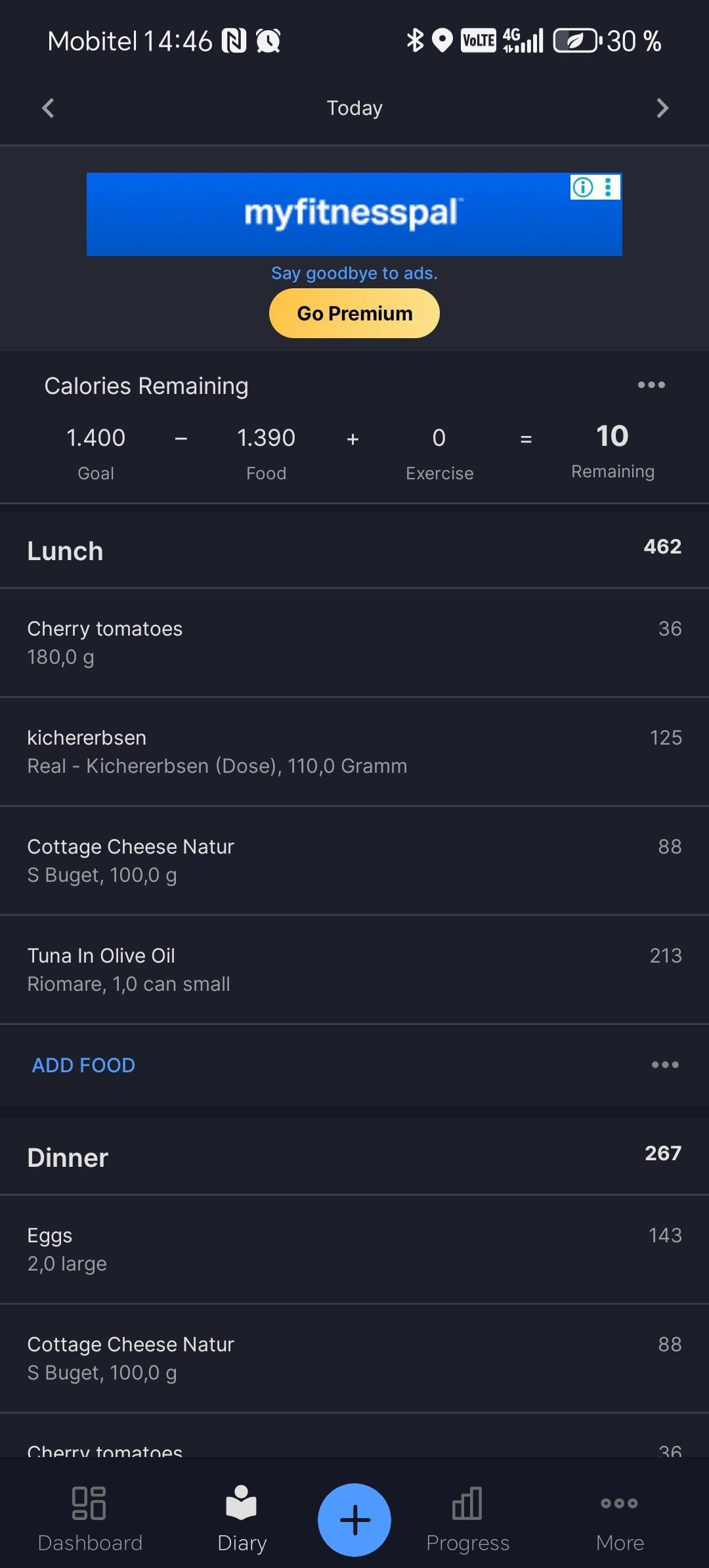Open the Eggs dinner entry
Viewport: 709px width, 1568px height.
[x=354, y=1249]
